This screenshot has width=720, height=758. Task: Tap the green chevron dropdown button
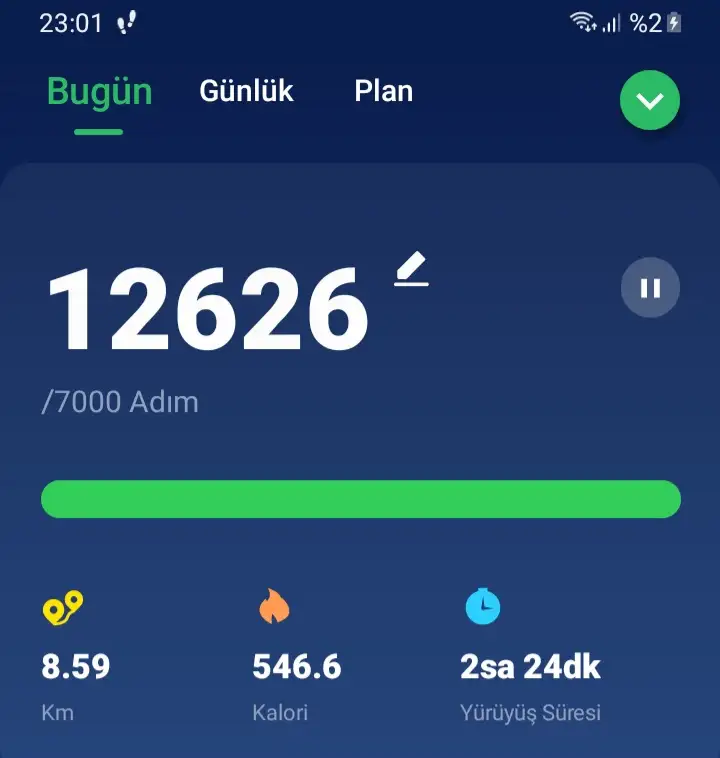pyautogui.click(x=650, y=101)
